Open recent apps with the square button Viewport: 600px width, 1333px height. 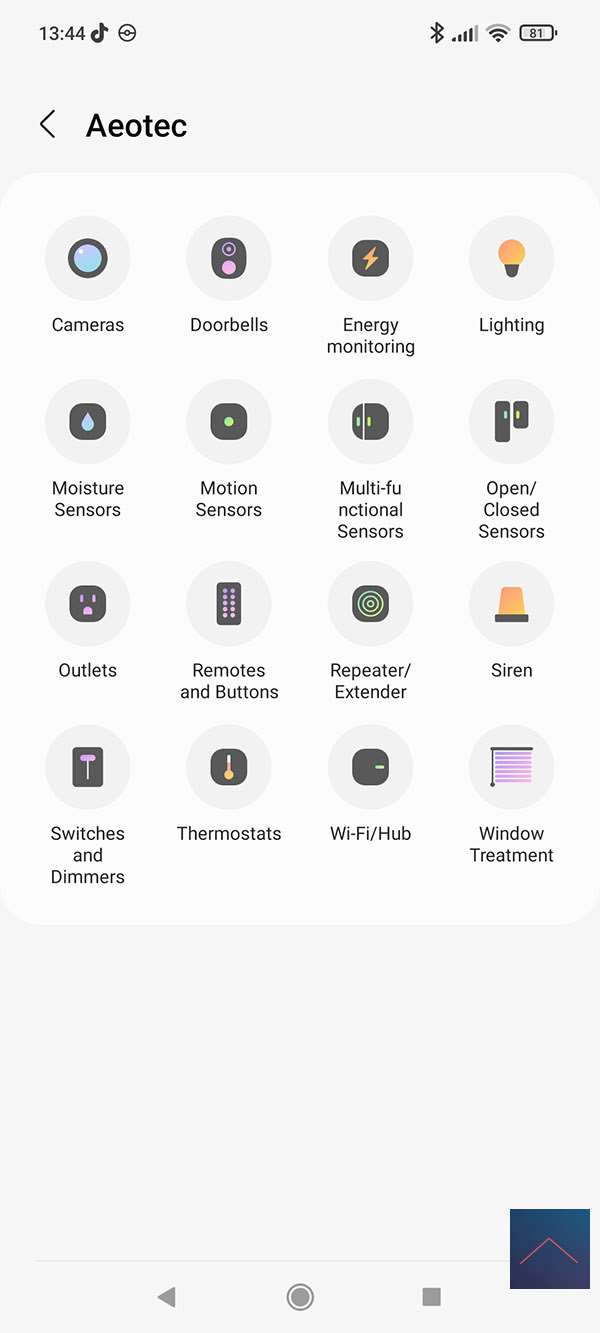432,1297
